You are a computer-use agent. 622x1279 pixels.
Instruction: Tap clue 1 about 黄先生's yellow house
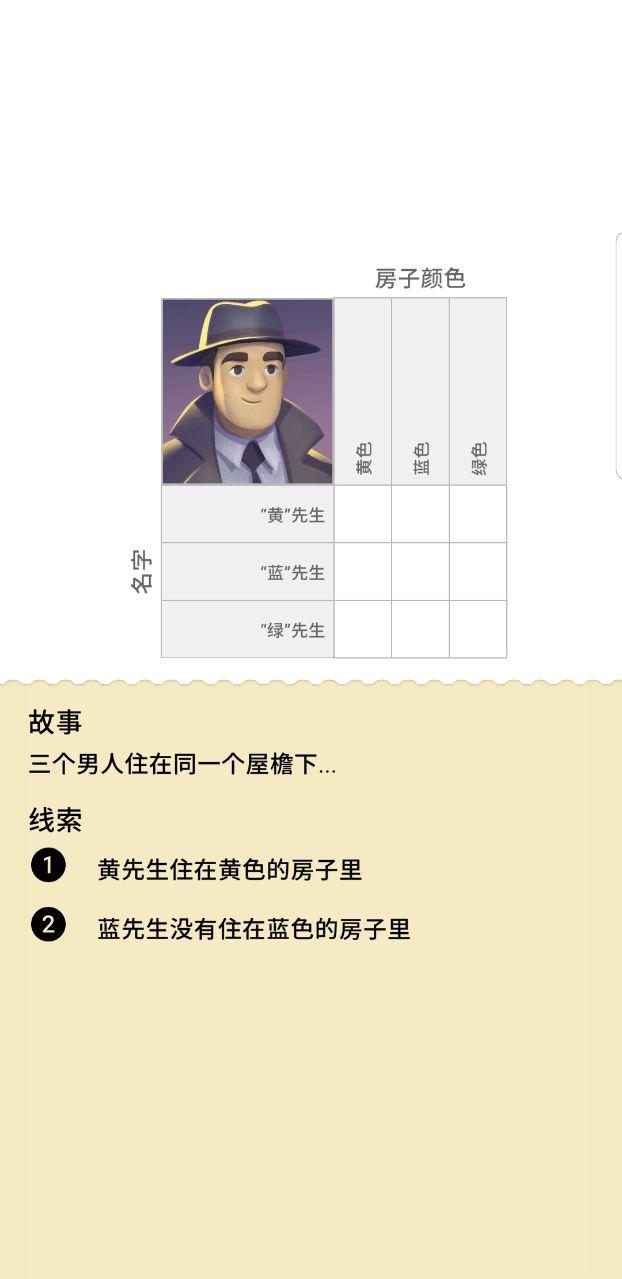click(229, 869)
